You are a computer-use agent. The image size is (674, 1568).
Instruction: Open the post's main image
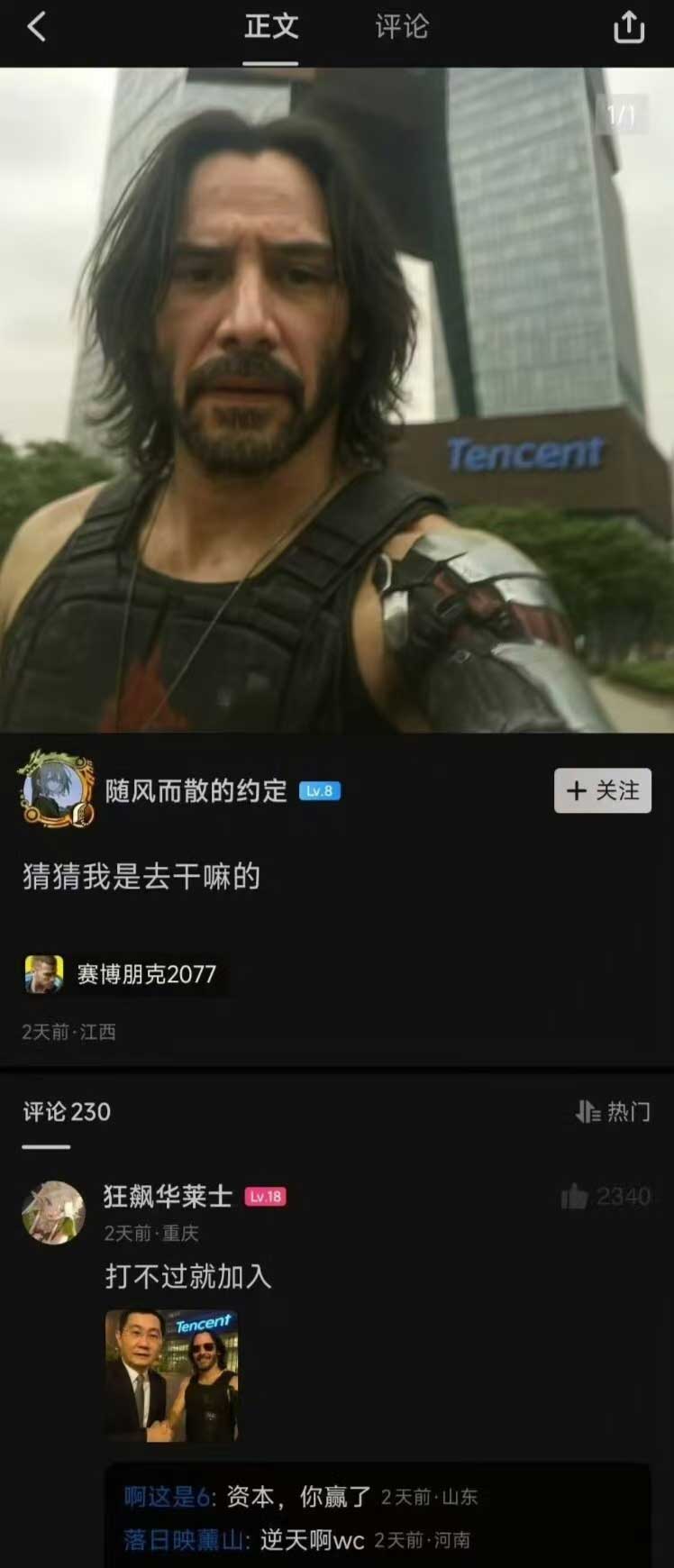(337, 399)
